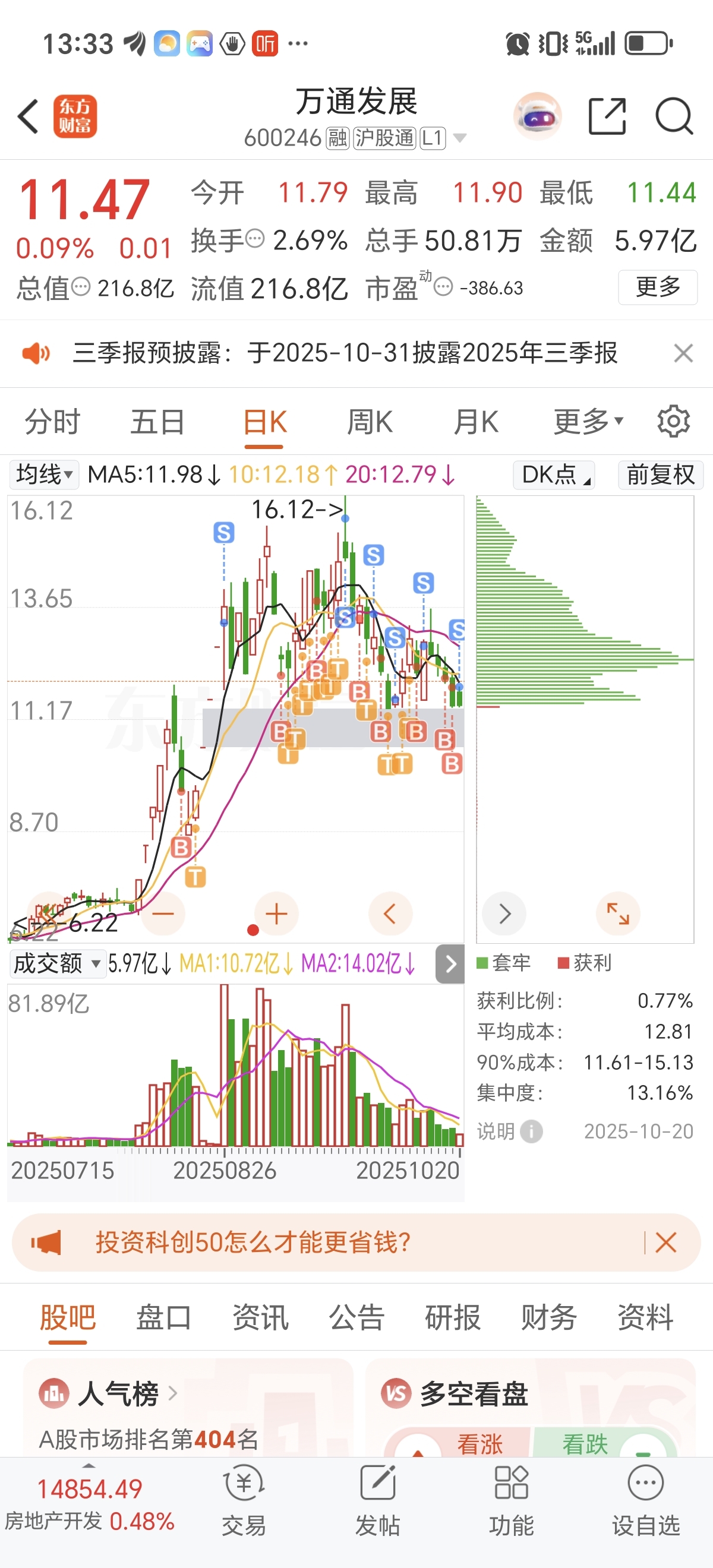Switch to the 分时 chart tab
This screenshot has height=1568, width=713.
[x=52, y=422]
